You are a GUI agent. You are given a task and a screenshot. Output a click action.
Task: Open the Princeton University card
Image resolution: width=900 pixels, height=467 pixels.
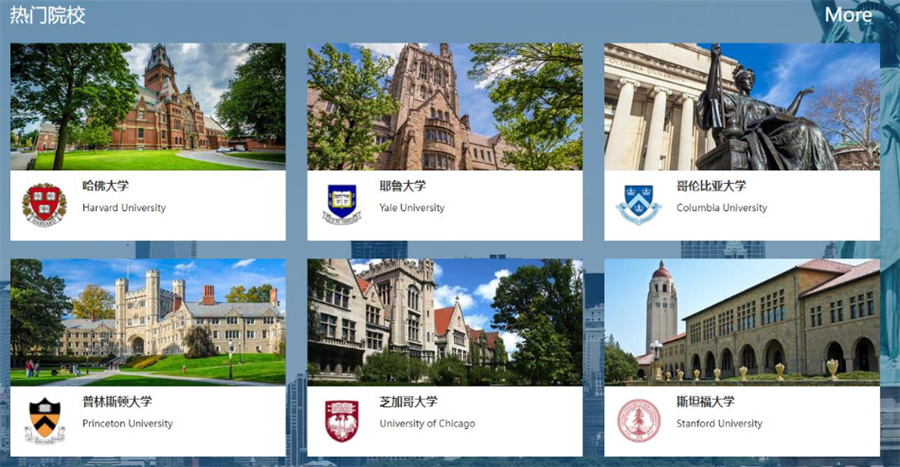point(148,357)
